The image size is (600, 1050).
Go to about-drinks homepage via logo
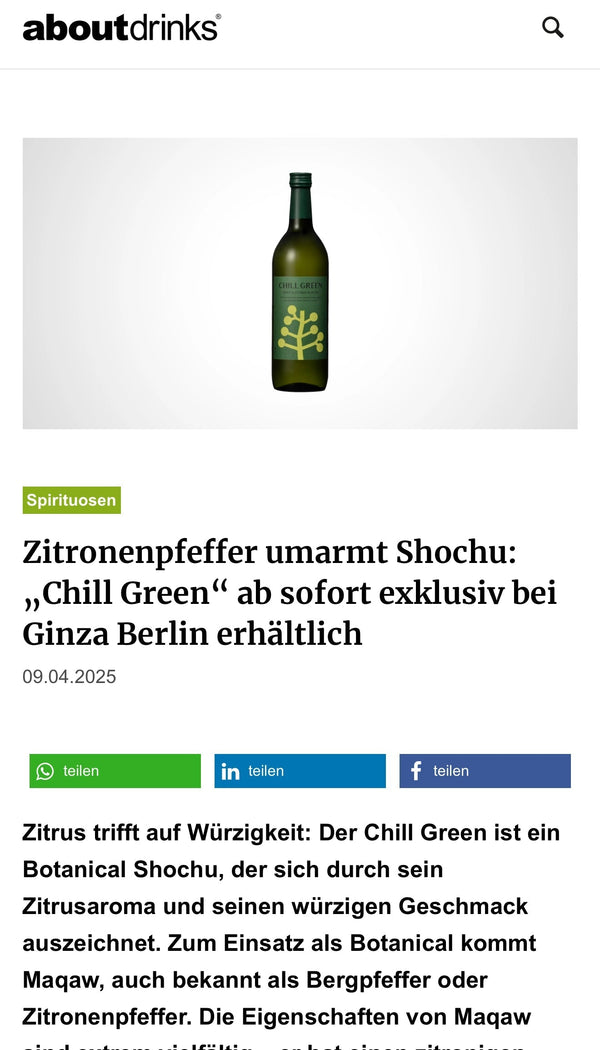[121, 28]
